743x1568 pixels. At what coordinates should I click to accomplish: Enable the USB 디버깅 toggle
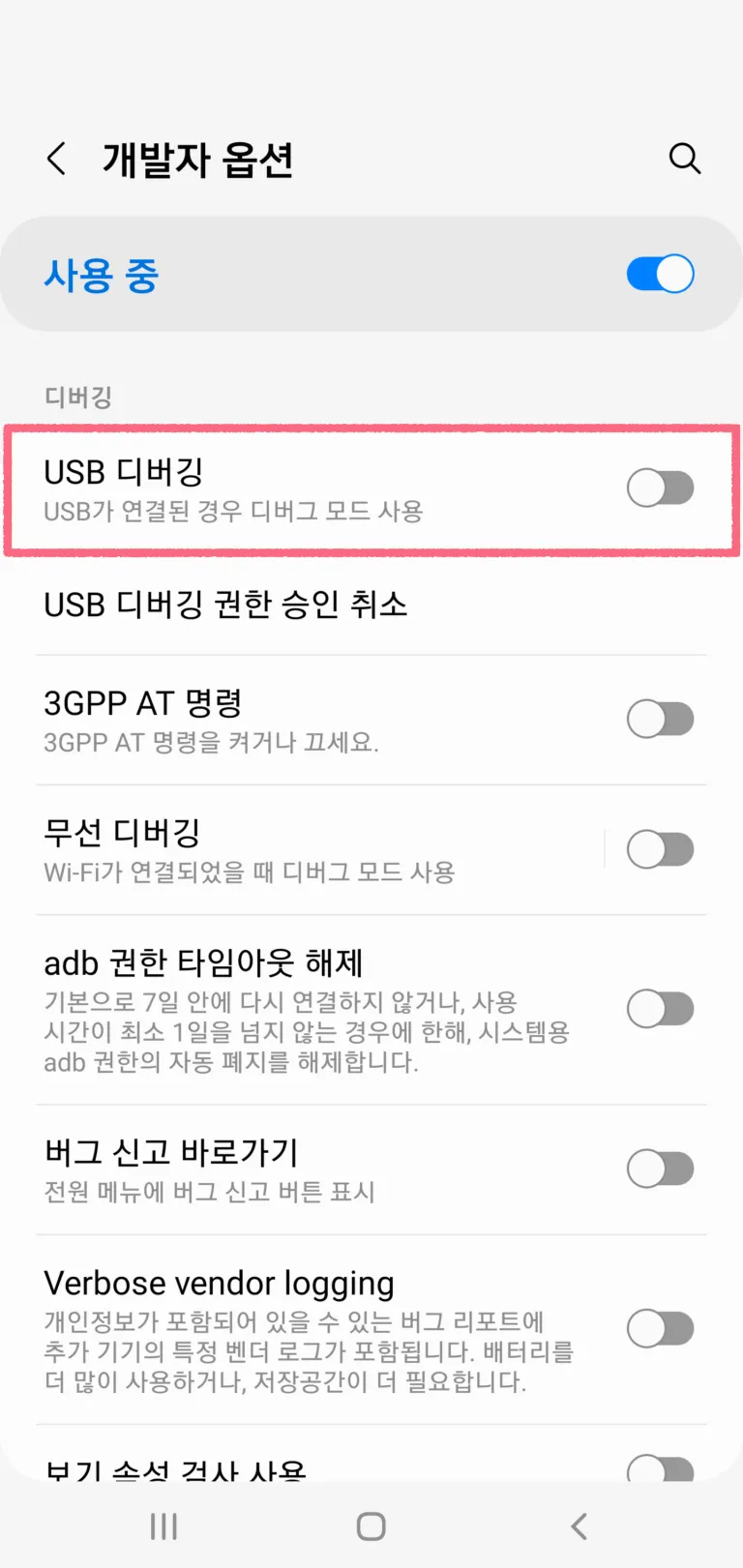click(x=660, y=488)
